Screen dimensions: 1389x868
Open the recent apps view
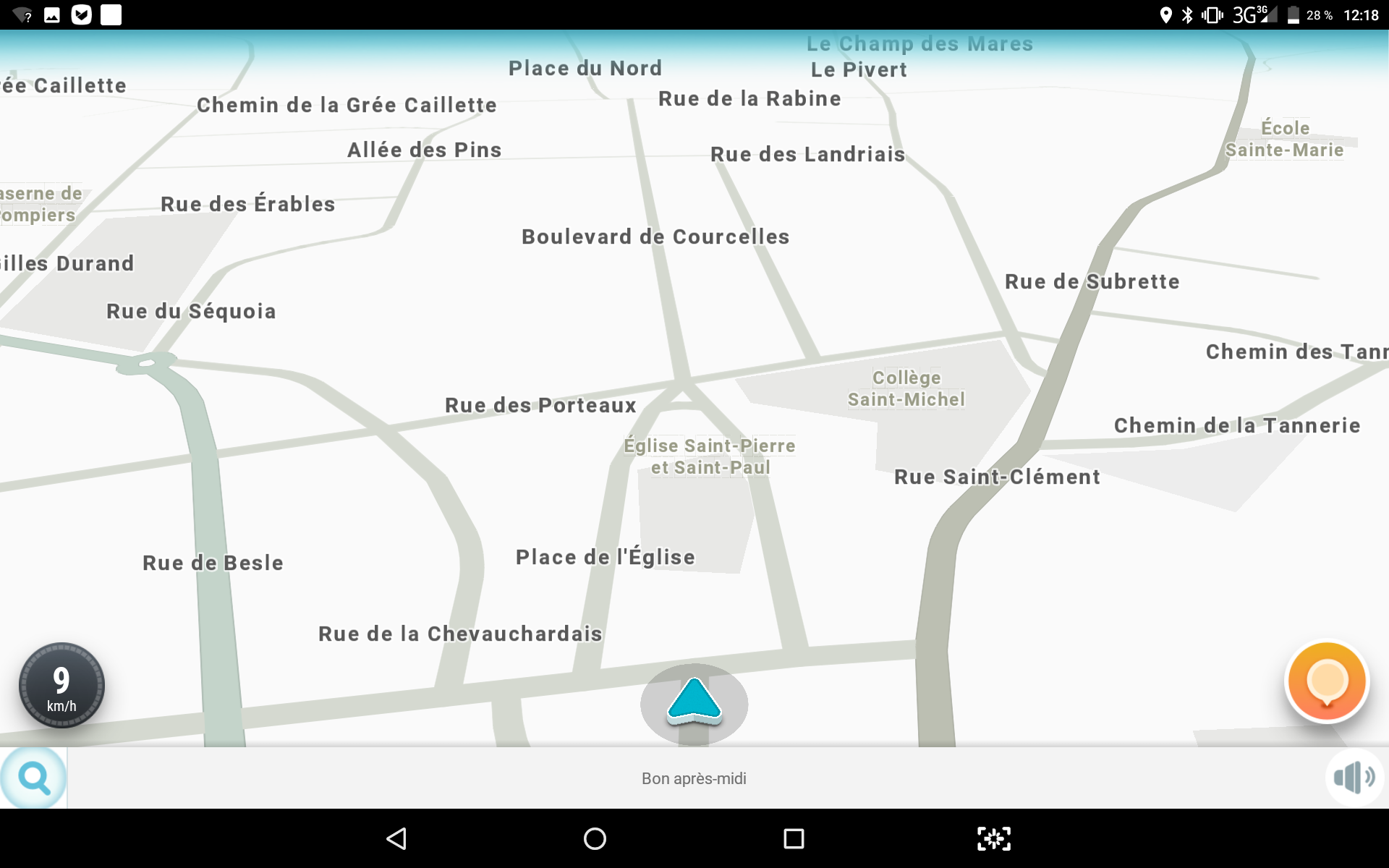(794, 839)
